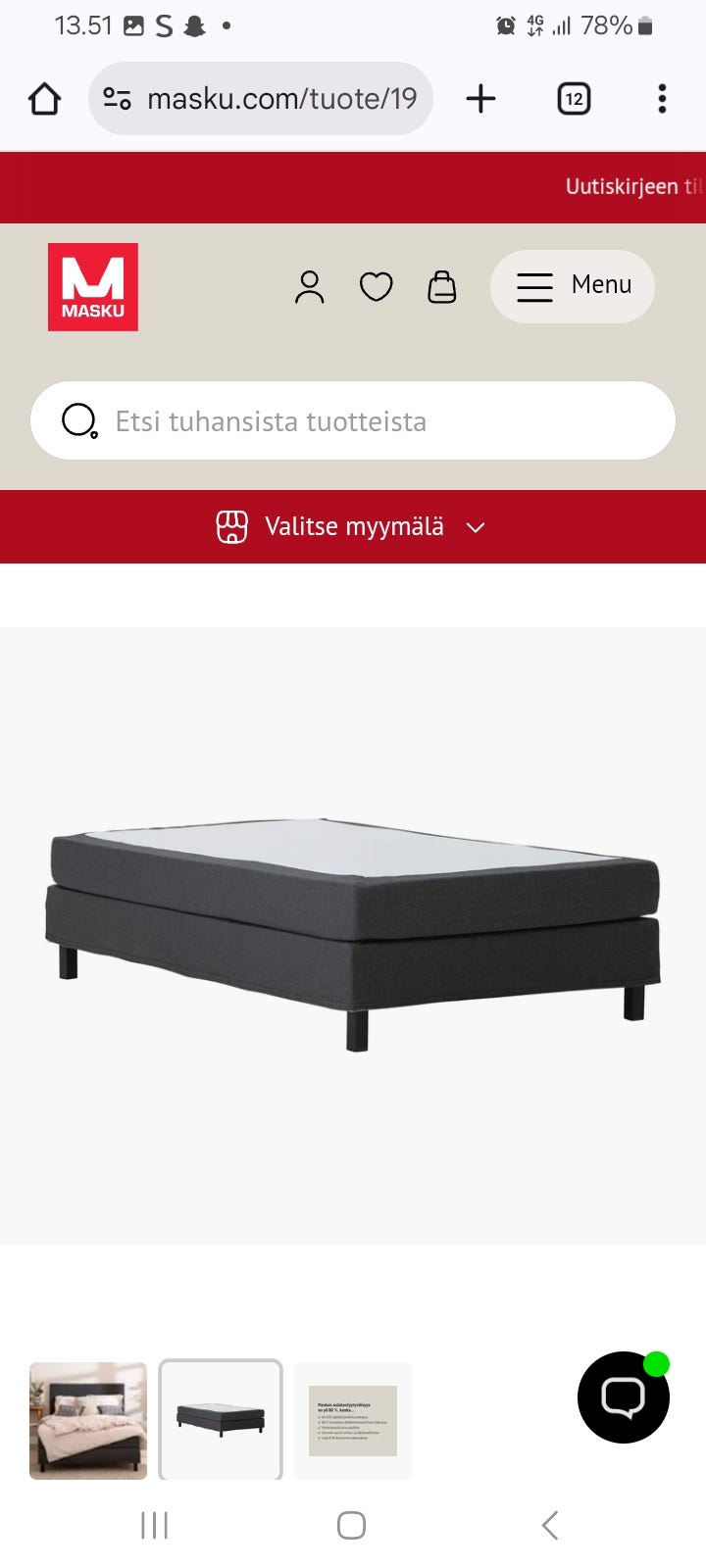This screenshot has width=706, height=1568.
Task: Click the Masku logo
Action: tap(93, 286)
